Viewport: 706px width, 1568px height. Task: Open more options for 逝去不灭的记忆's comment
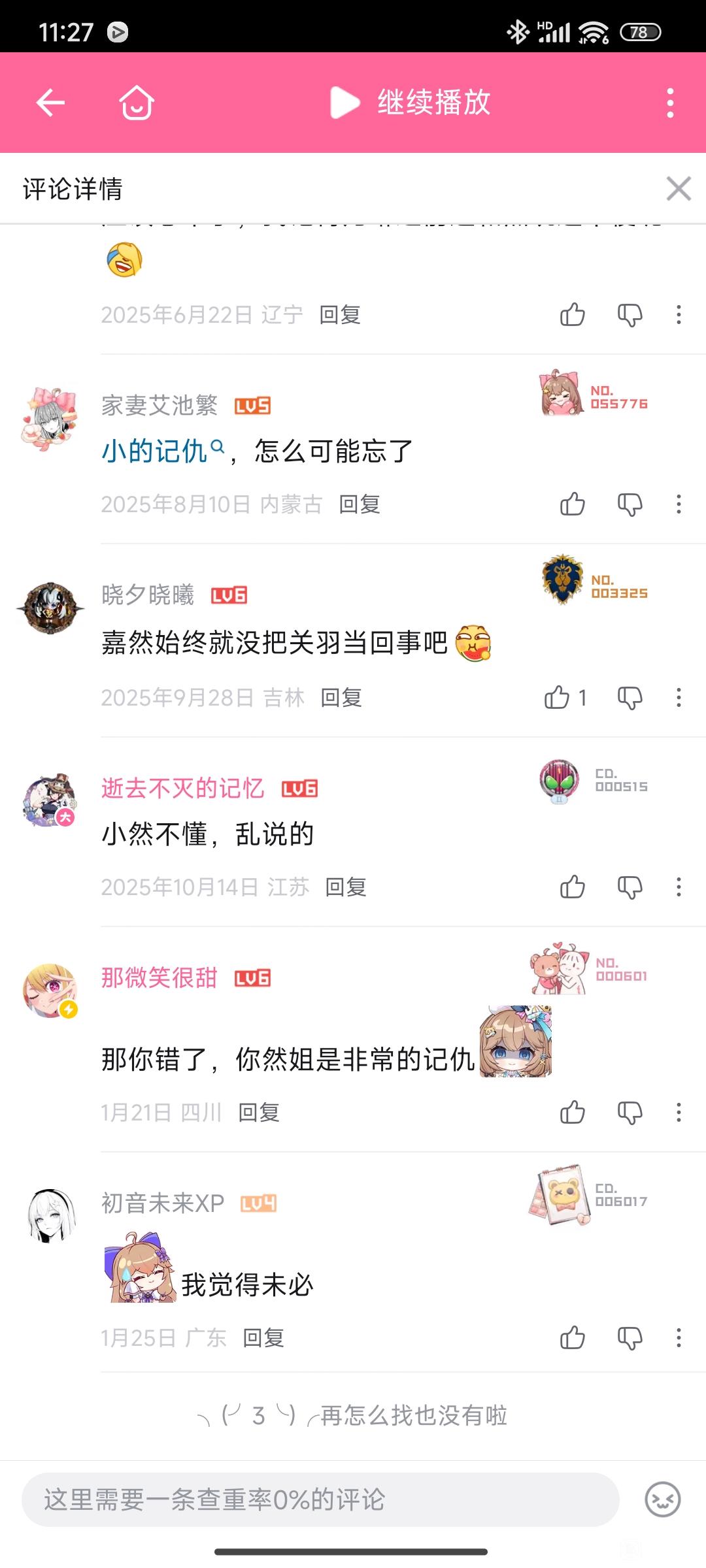679,887
